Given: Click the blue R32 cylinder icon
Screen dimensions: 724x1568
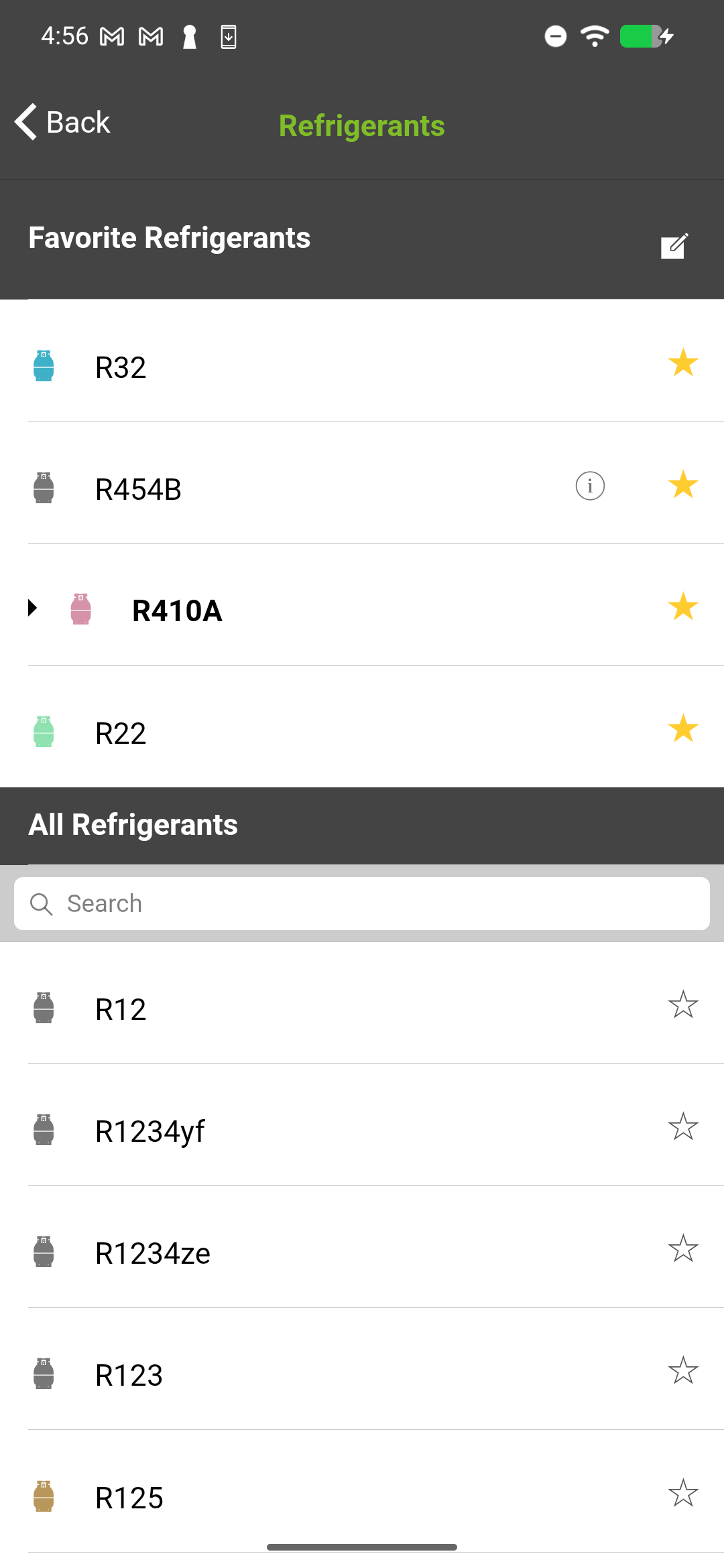Looking at the screenshot, I should (x=44, y=365).
